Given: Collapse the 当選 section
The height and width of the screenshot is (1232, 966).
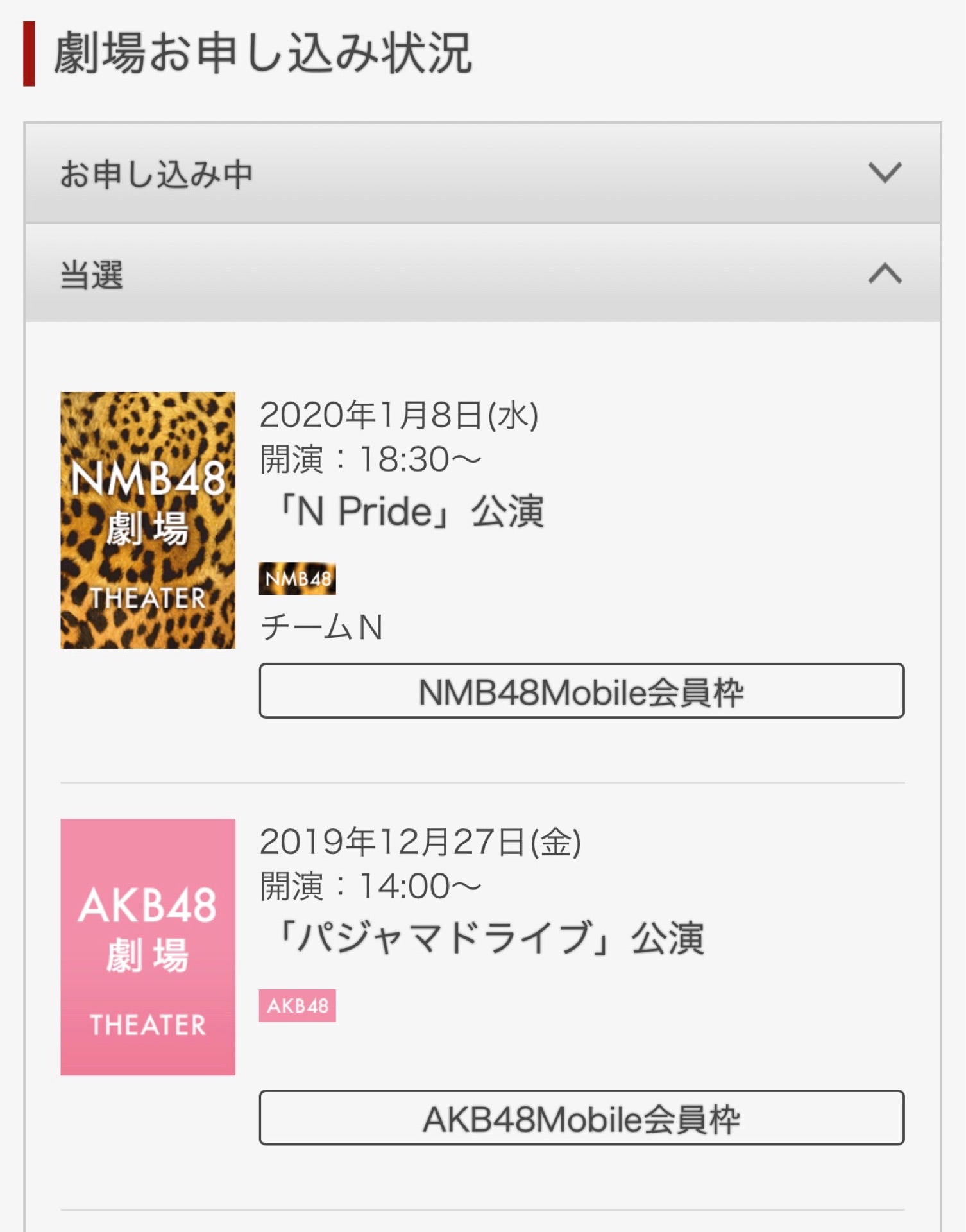Looking at the screenshot, I should tap(482, 274).
